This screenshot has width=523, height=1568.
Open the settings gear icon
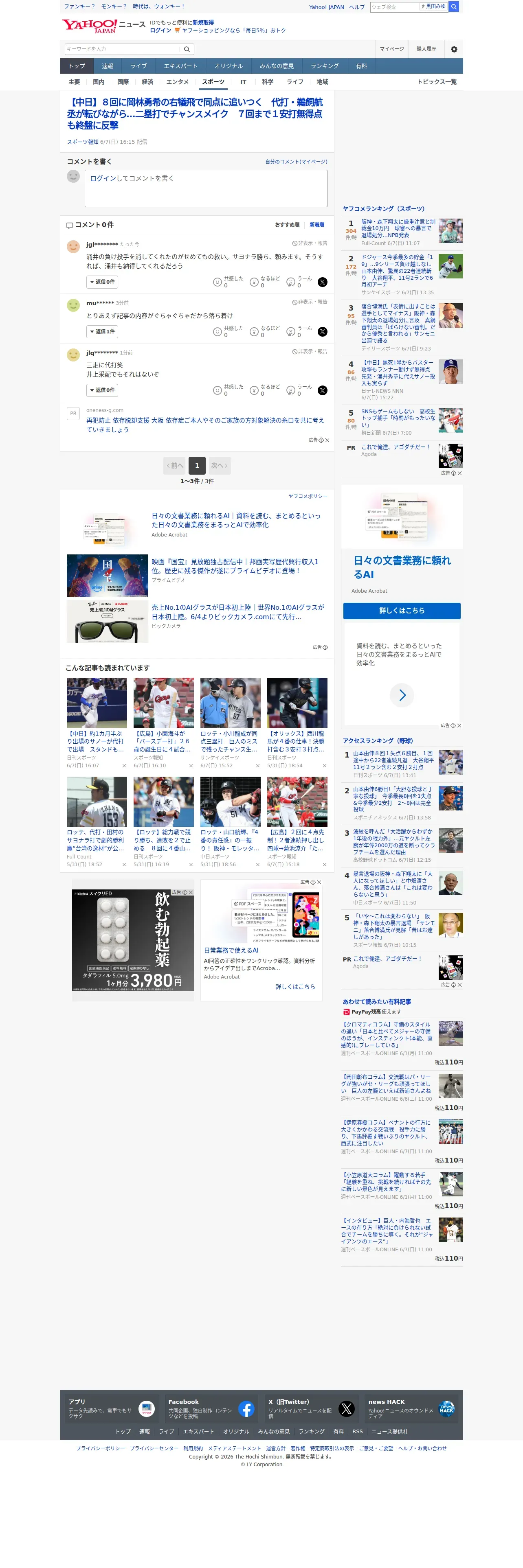coord(454,49)
